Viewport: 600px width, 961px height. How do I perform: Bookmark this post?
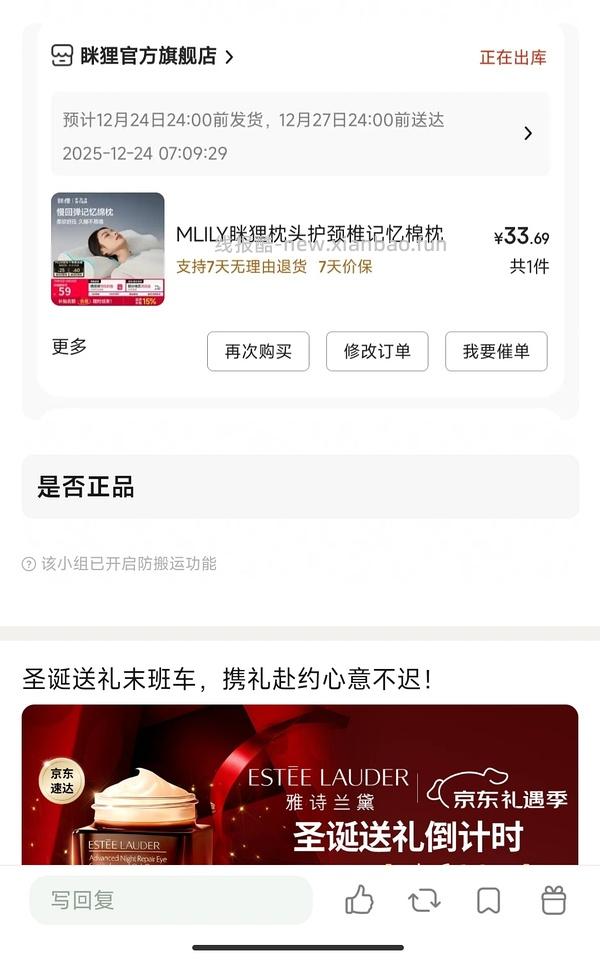[488, 900]
